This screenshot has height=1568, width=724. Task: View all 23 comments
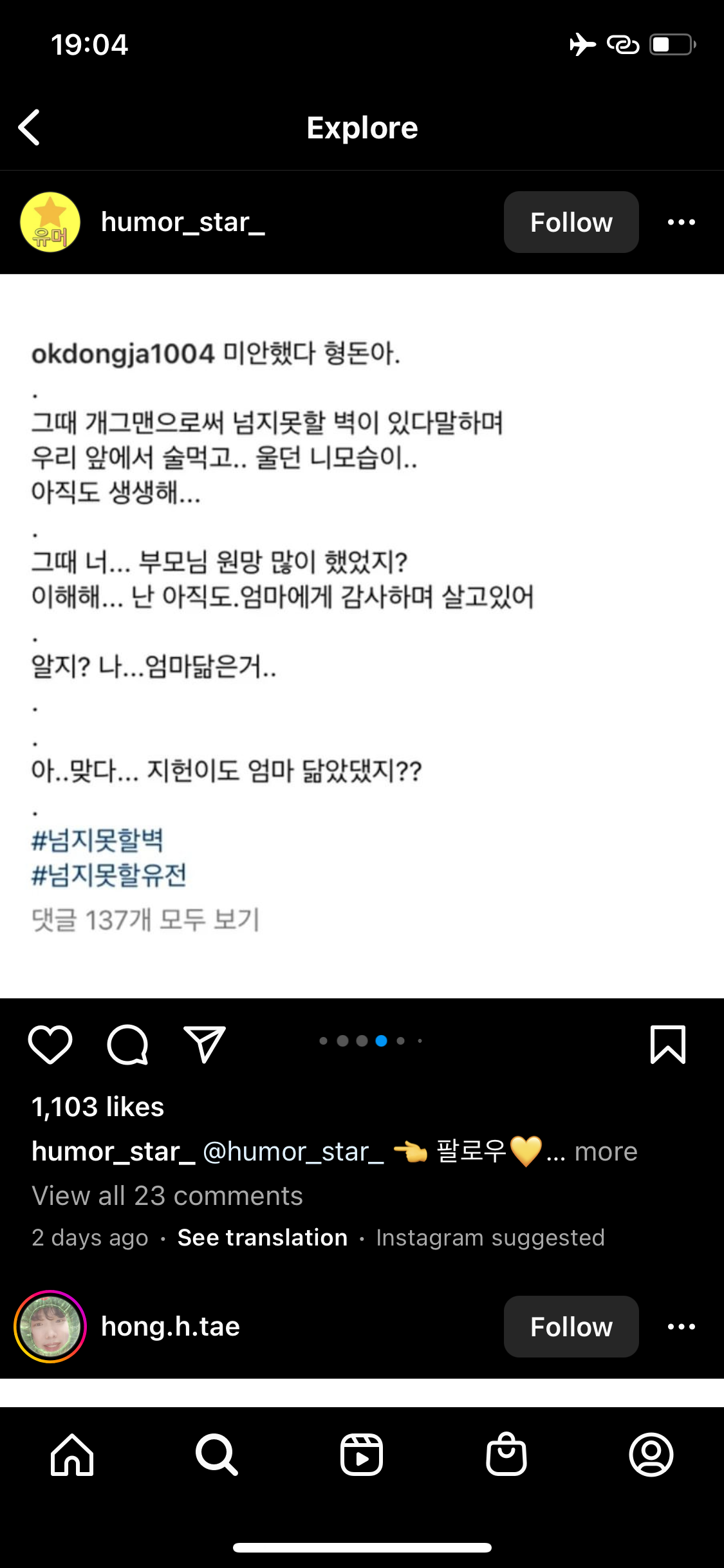pos(167,1196)
